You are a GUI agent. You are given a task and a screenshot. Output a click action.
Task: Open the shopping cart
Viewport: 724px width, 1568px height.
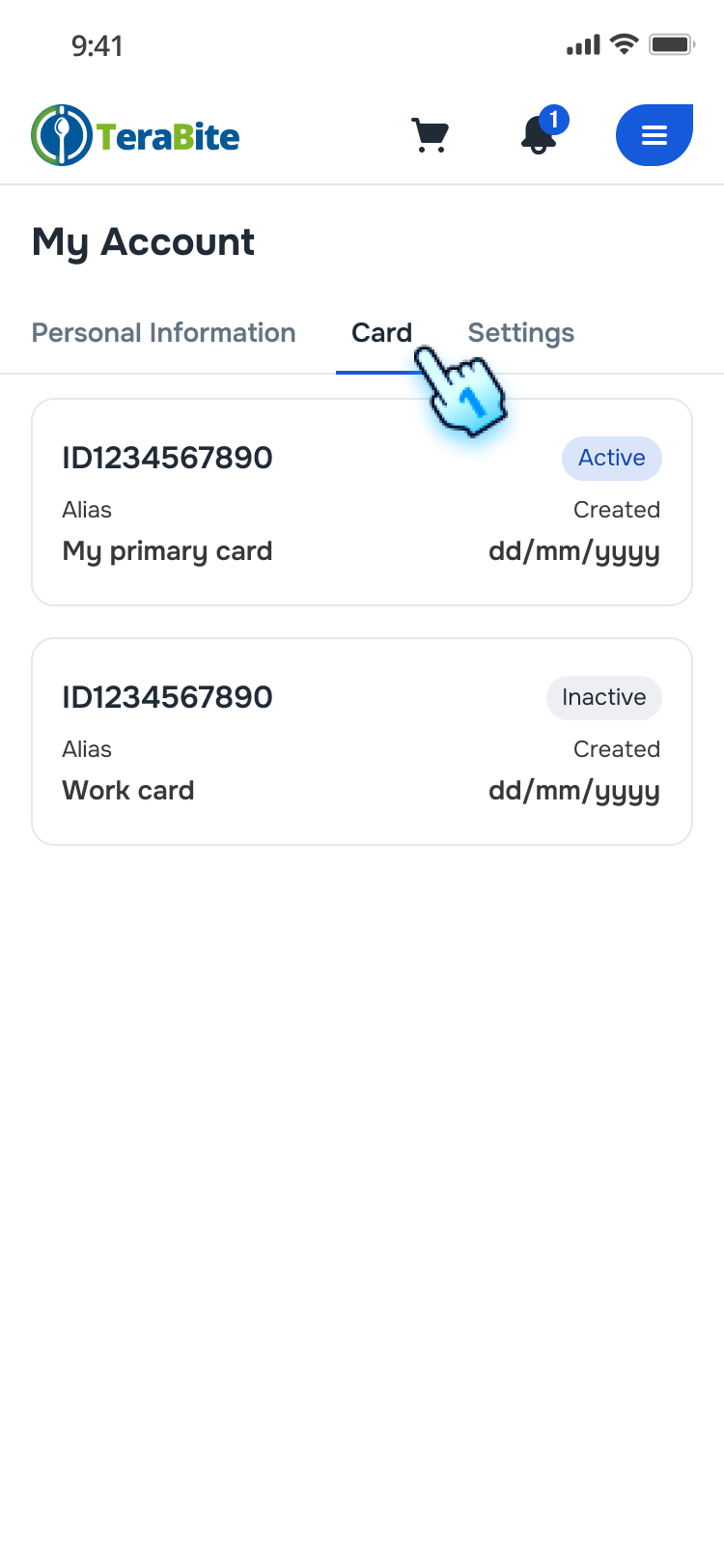431,135
